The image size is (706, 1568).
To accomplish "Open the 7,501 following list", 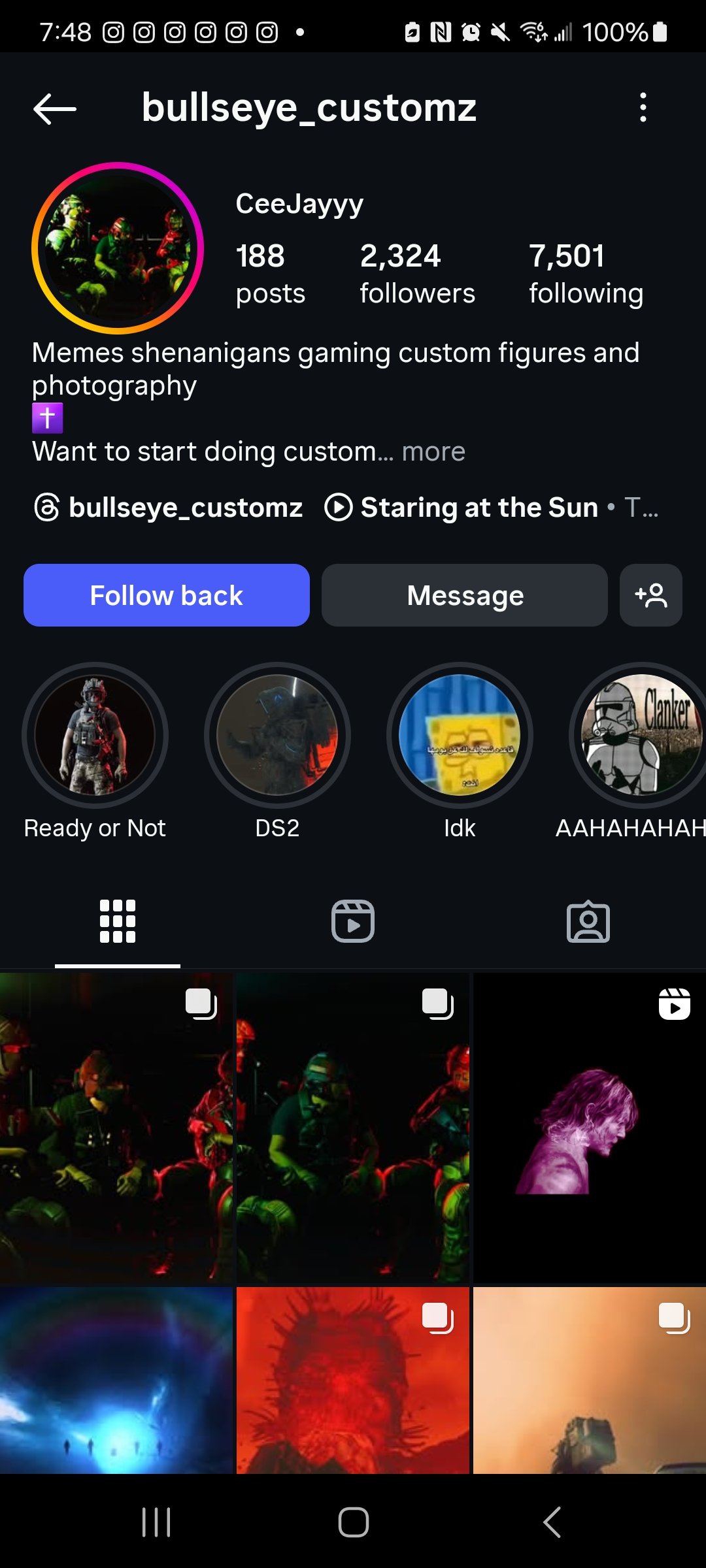I will tap(586, 273).
